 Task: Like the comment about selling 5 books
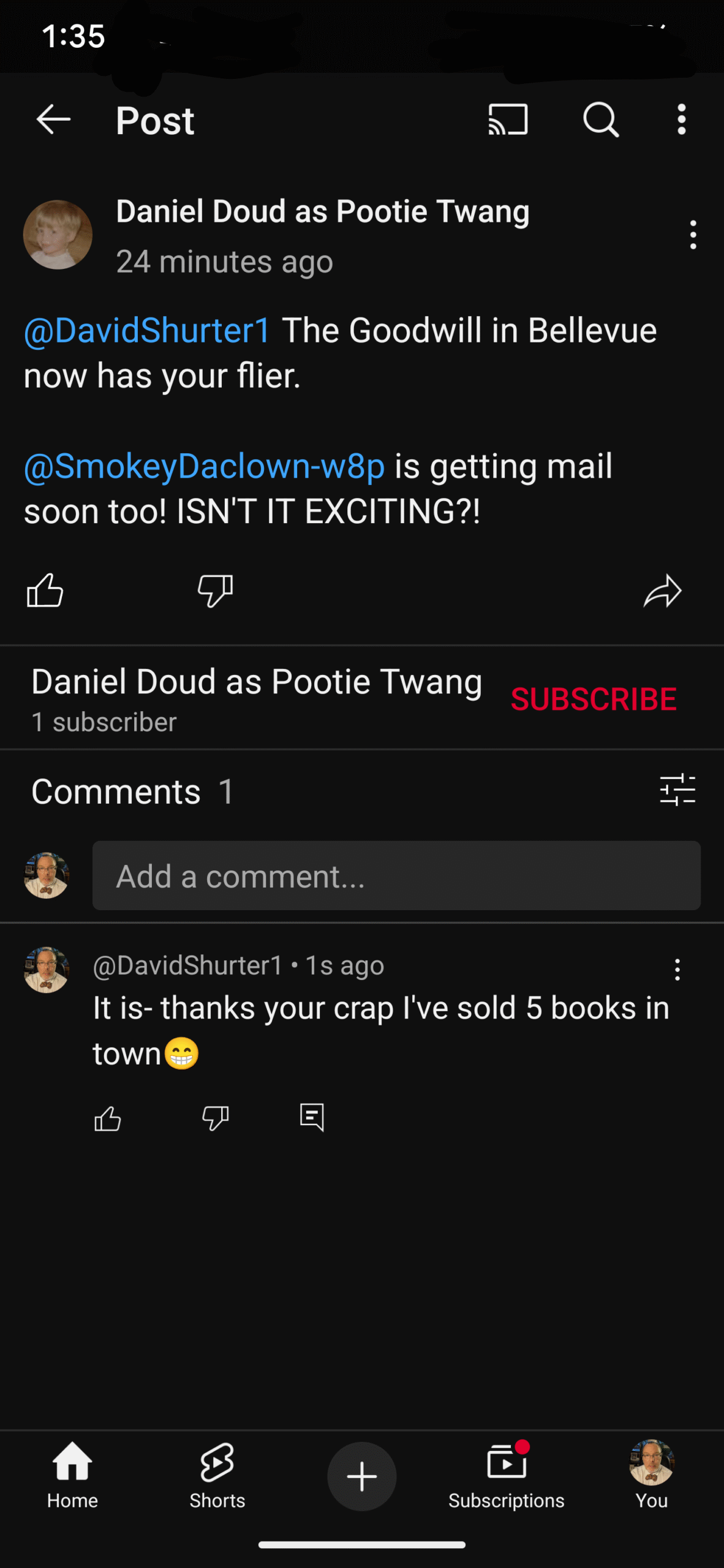(x=108, y=1118)
